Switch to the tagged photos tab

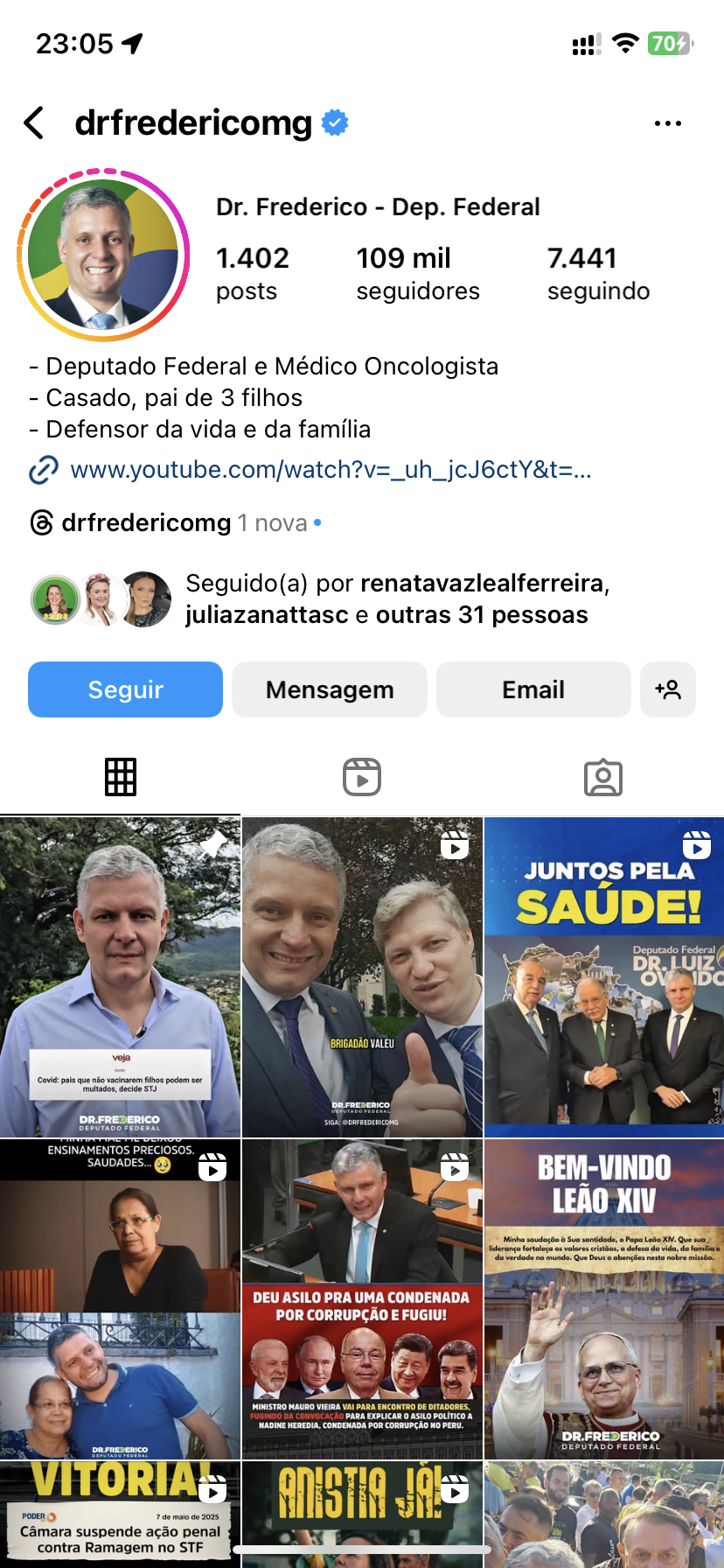tap(603, 777)
